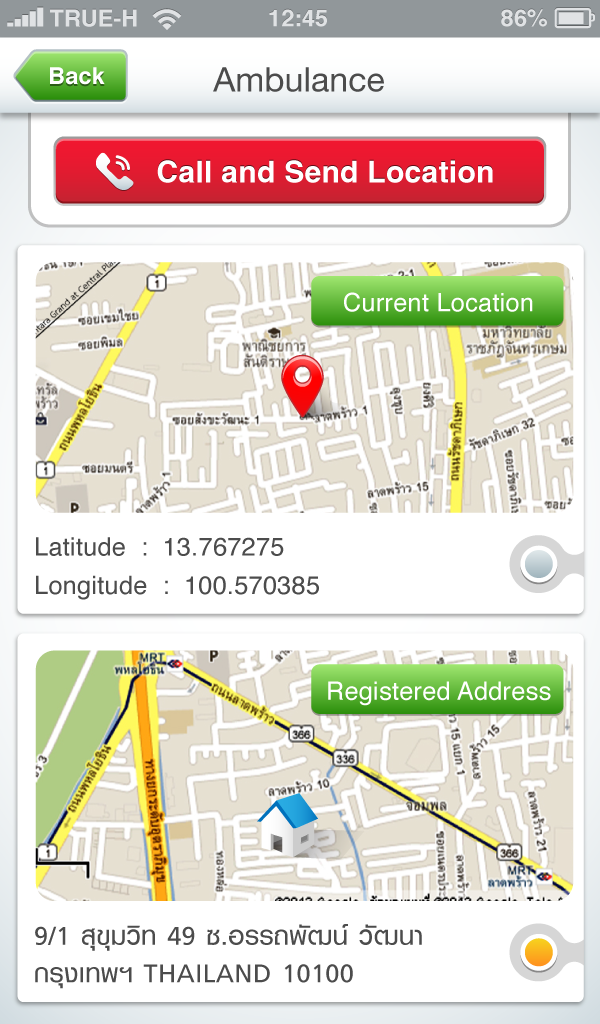Select the Current Location radio option

[x=539, y=565]
